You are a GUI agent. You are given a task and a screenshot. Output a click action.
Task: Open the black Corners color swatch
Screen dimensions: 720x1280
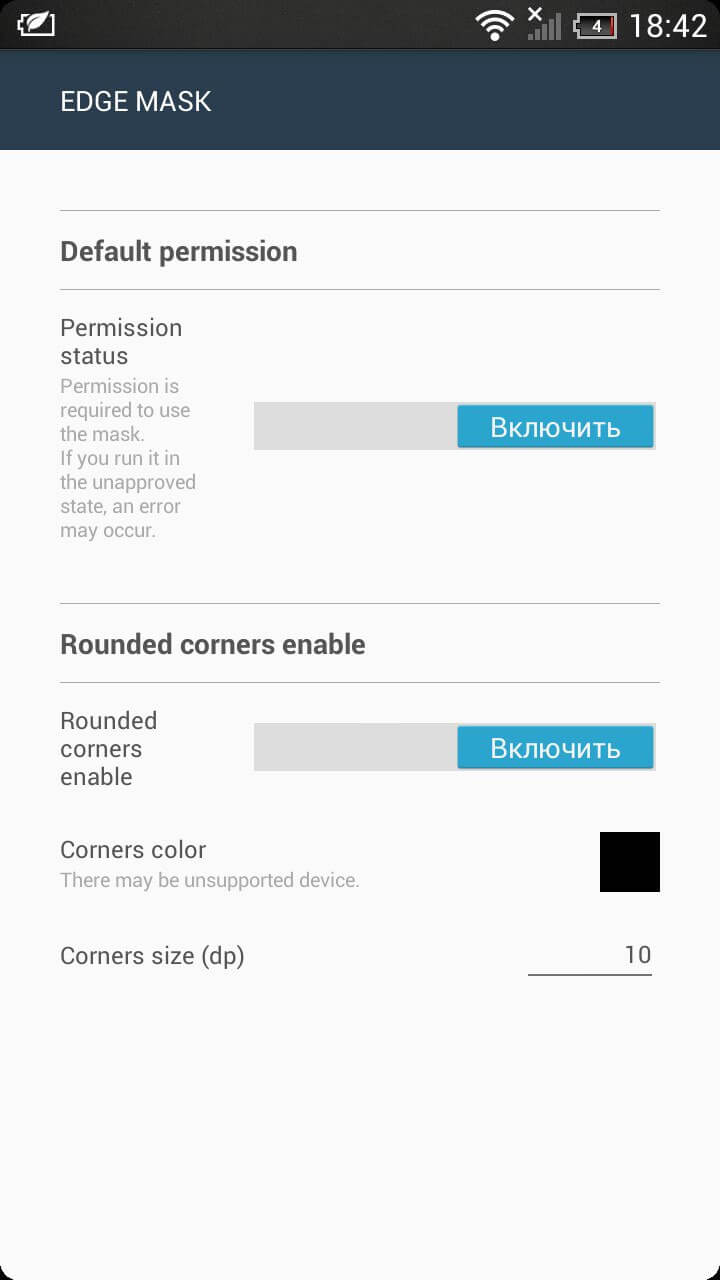[629, 862]
